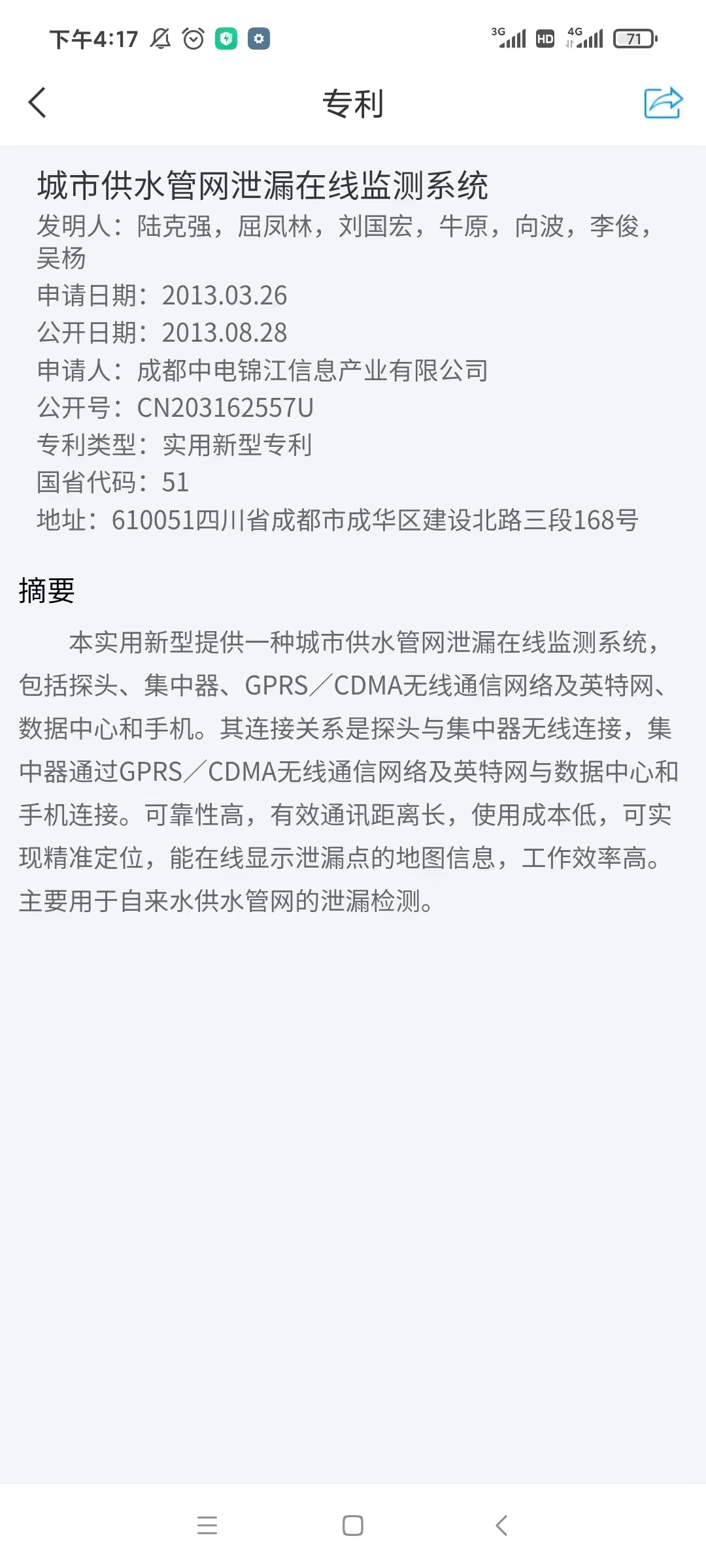Go back from the patent page
Viewport: 706px width, 1568px height.
click(x=37, y=103)
